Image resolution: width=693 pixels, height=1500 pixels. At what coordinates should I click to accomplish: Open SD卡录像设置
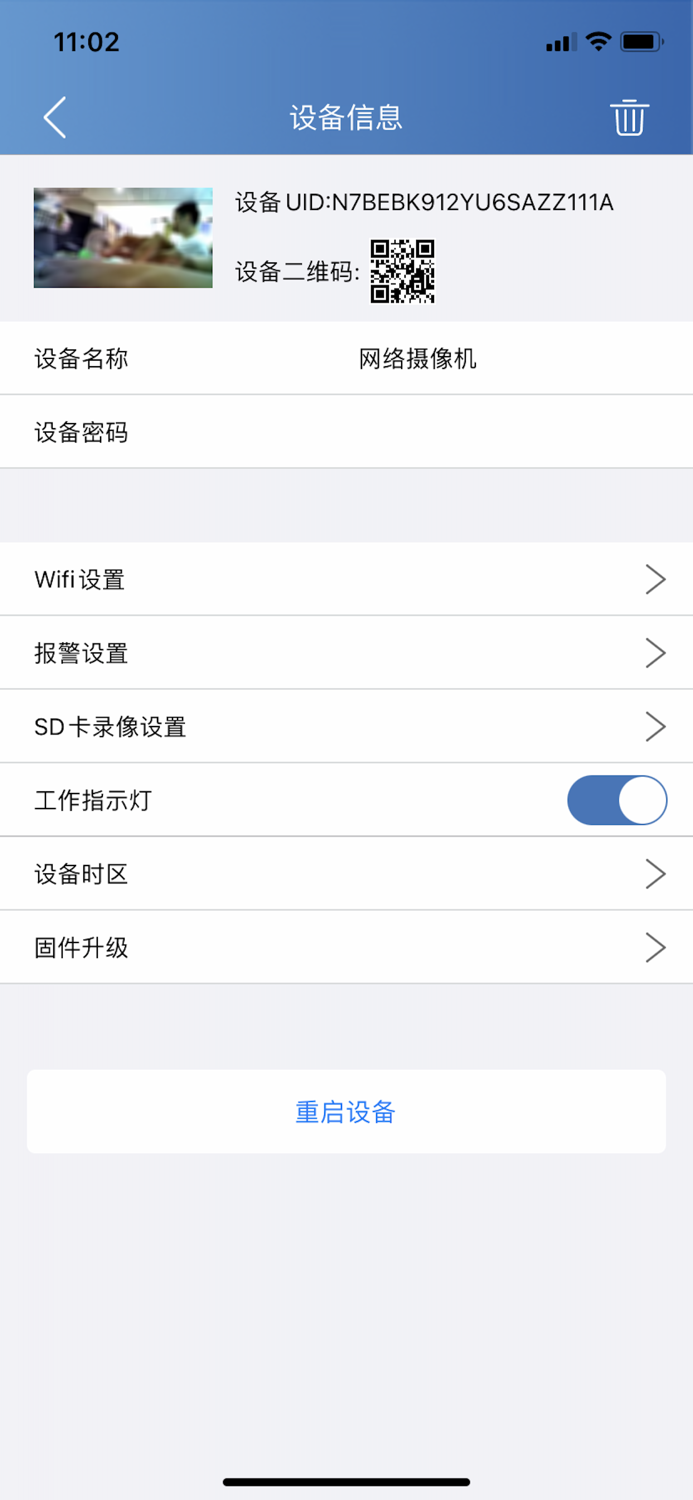346,726
